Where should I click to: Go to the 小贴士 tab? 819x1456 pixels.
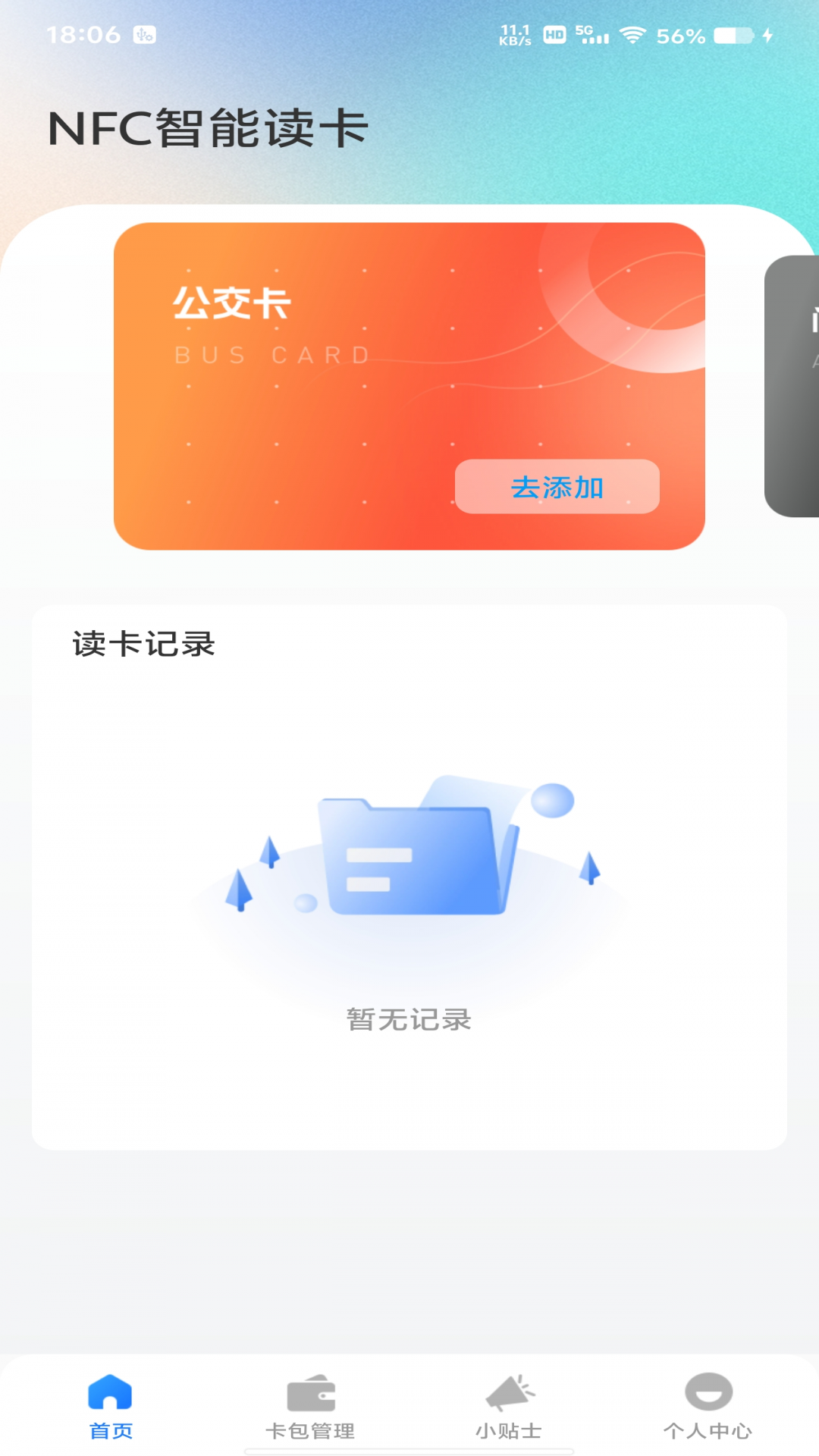point(509,1407)
